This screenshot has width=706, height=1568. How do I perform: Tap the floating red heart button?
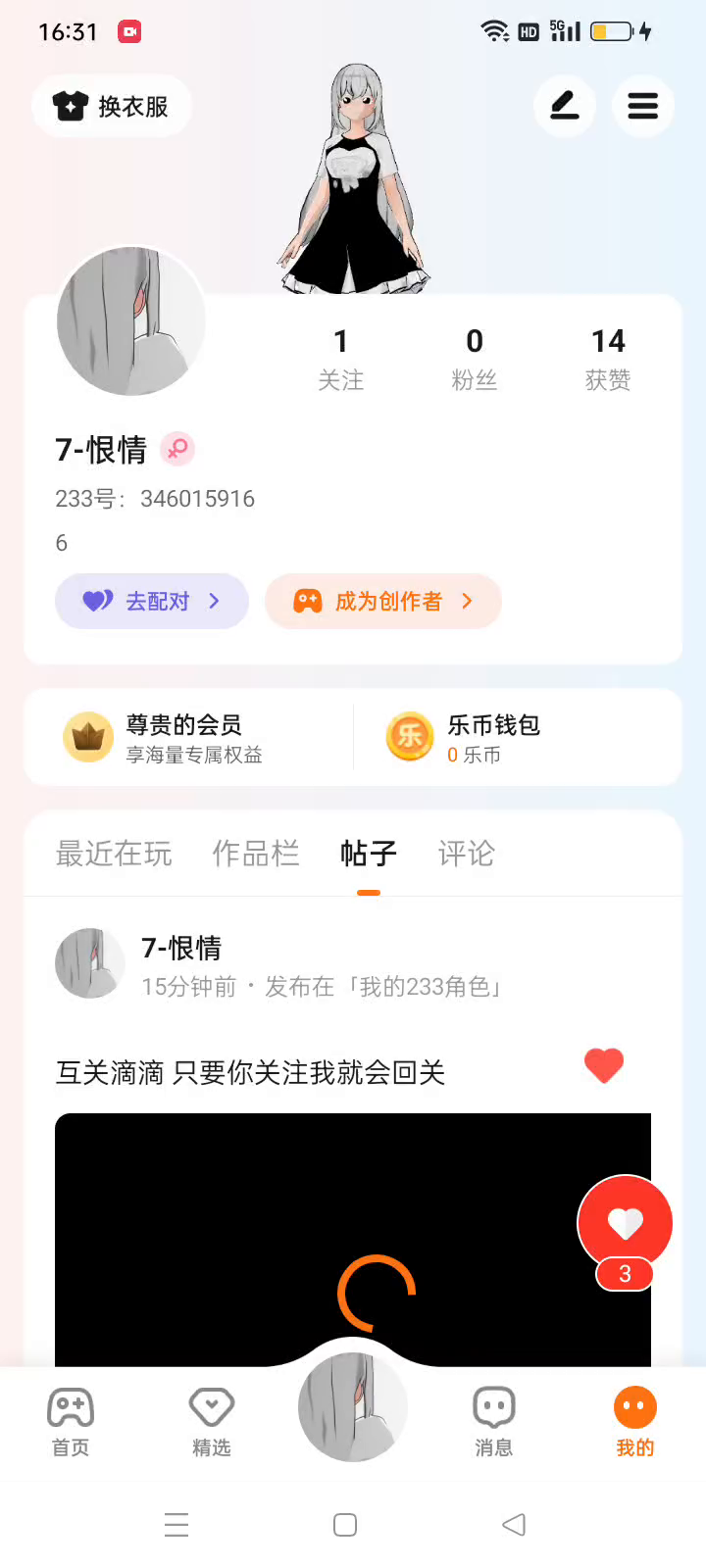click(625, 1223)
